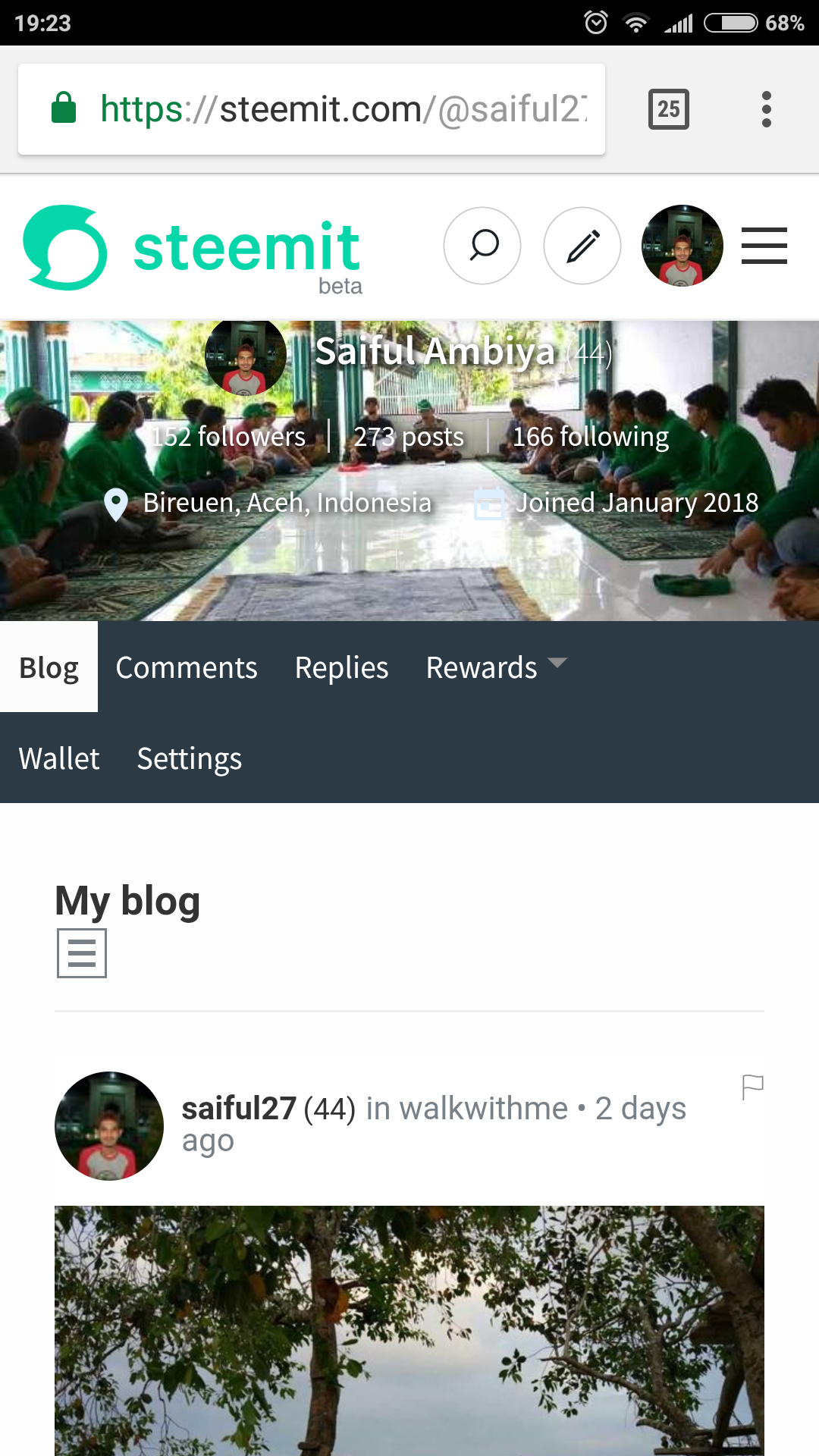Click the list layout icon under My blog

[81, 953]
